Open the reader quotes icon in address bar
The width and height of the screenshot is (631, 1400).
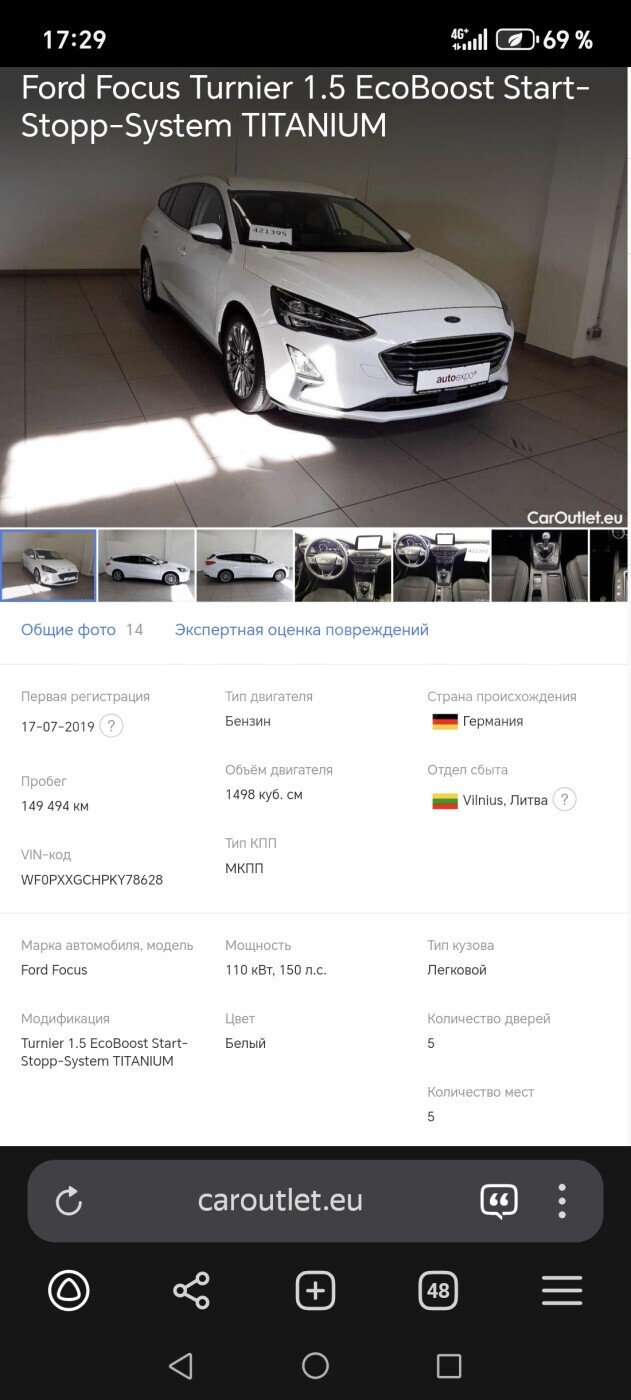(499, 1201)
